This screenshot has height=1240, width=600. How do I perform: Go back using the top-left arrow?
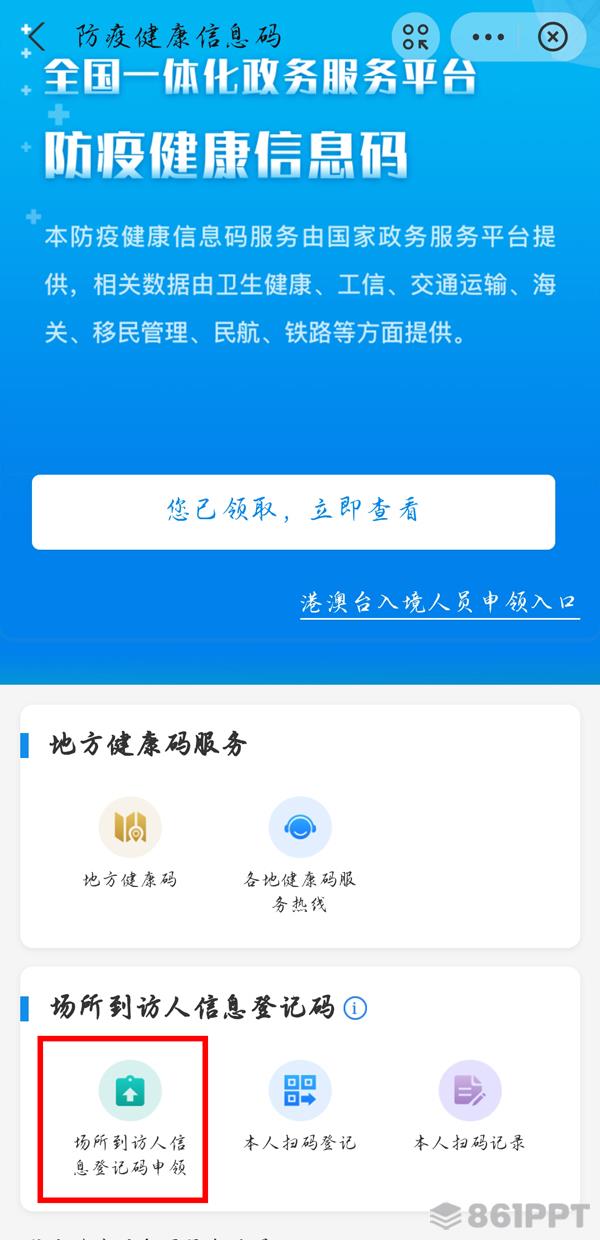click(x=36, y=37)
